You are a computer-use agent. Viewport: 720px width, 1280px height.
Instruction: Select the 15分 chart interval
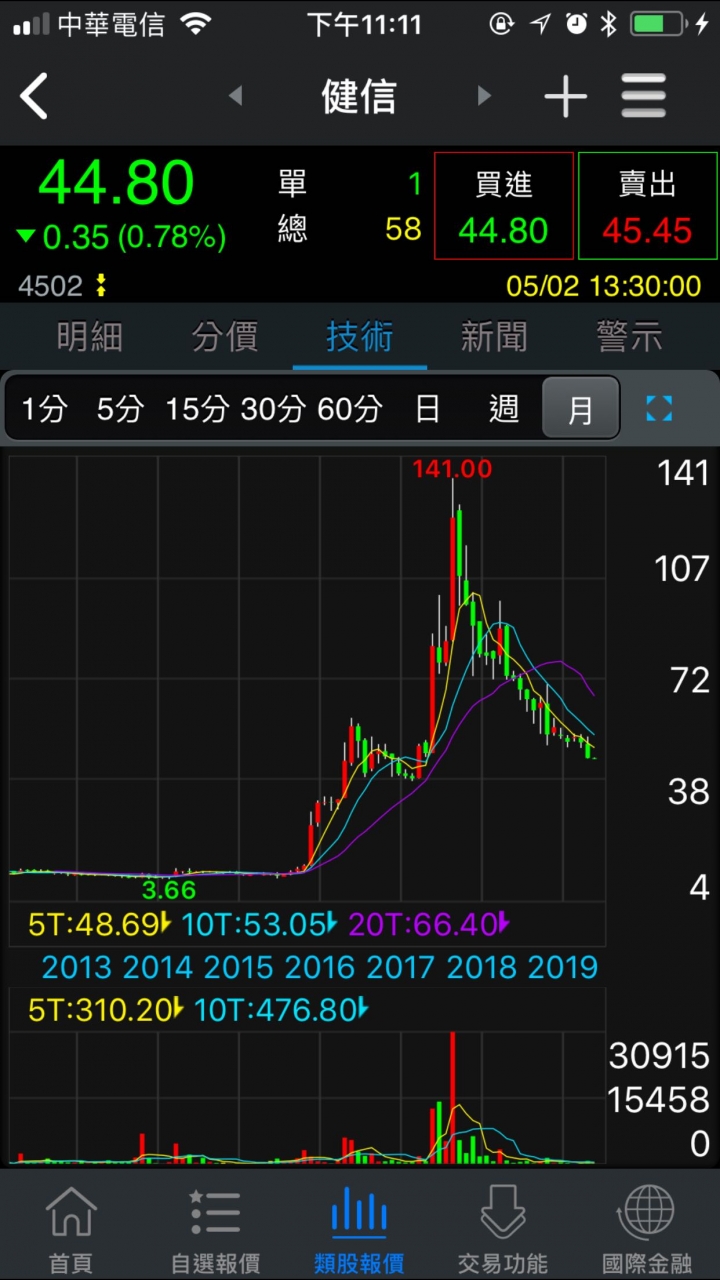(x=197, y=408)
